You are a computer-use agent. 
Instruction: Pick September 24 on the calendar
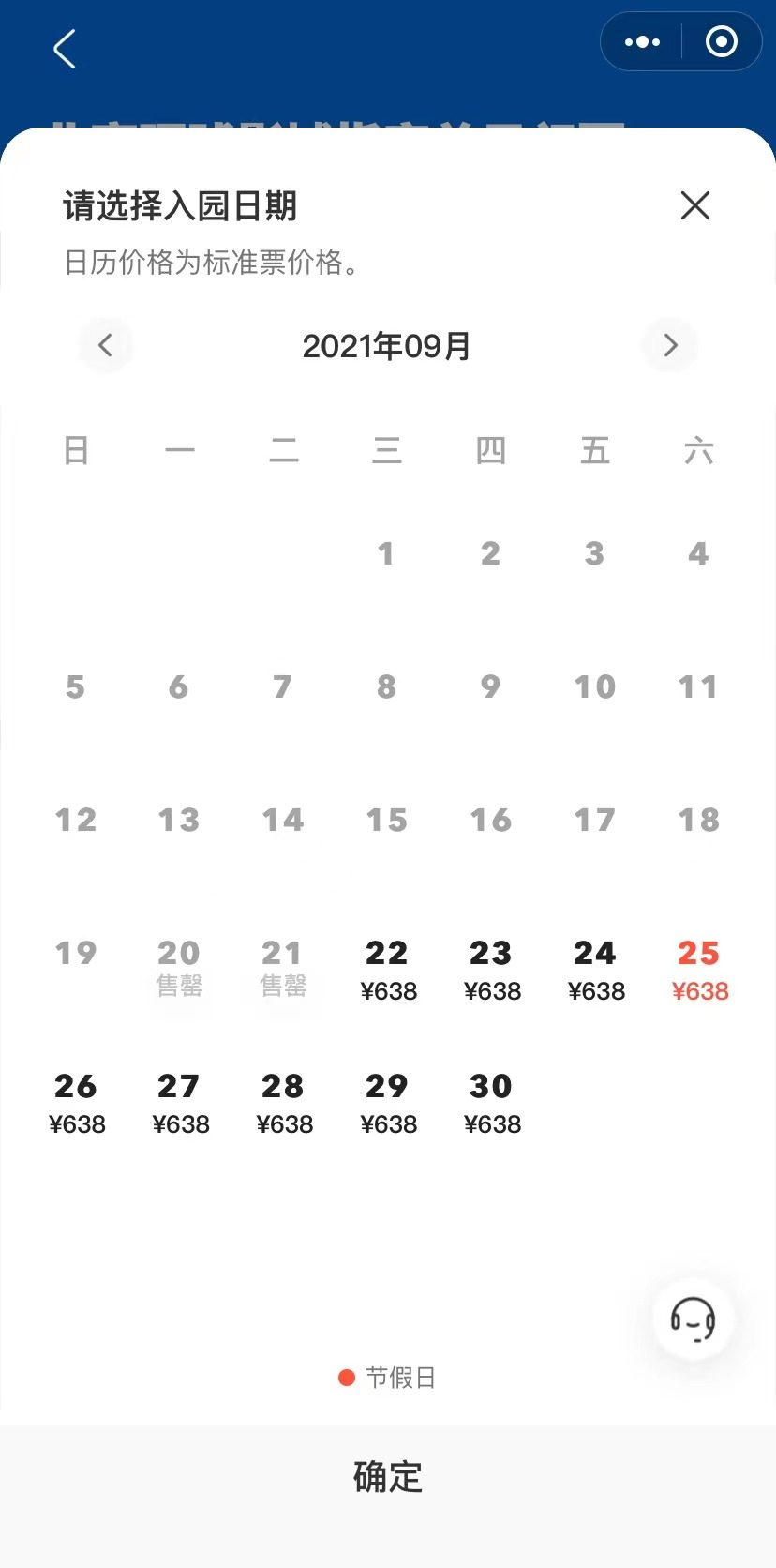[x=595, y=969]
